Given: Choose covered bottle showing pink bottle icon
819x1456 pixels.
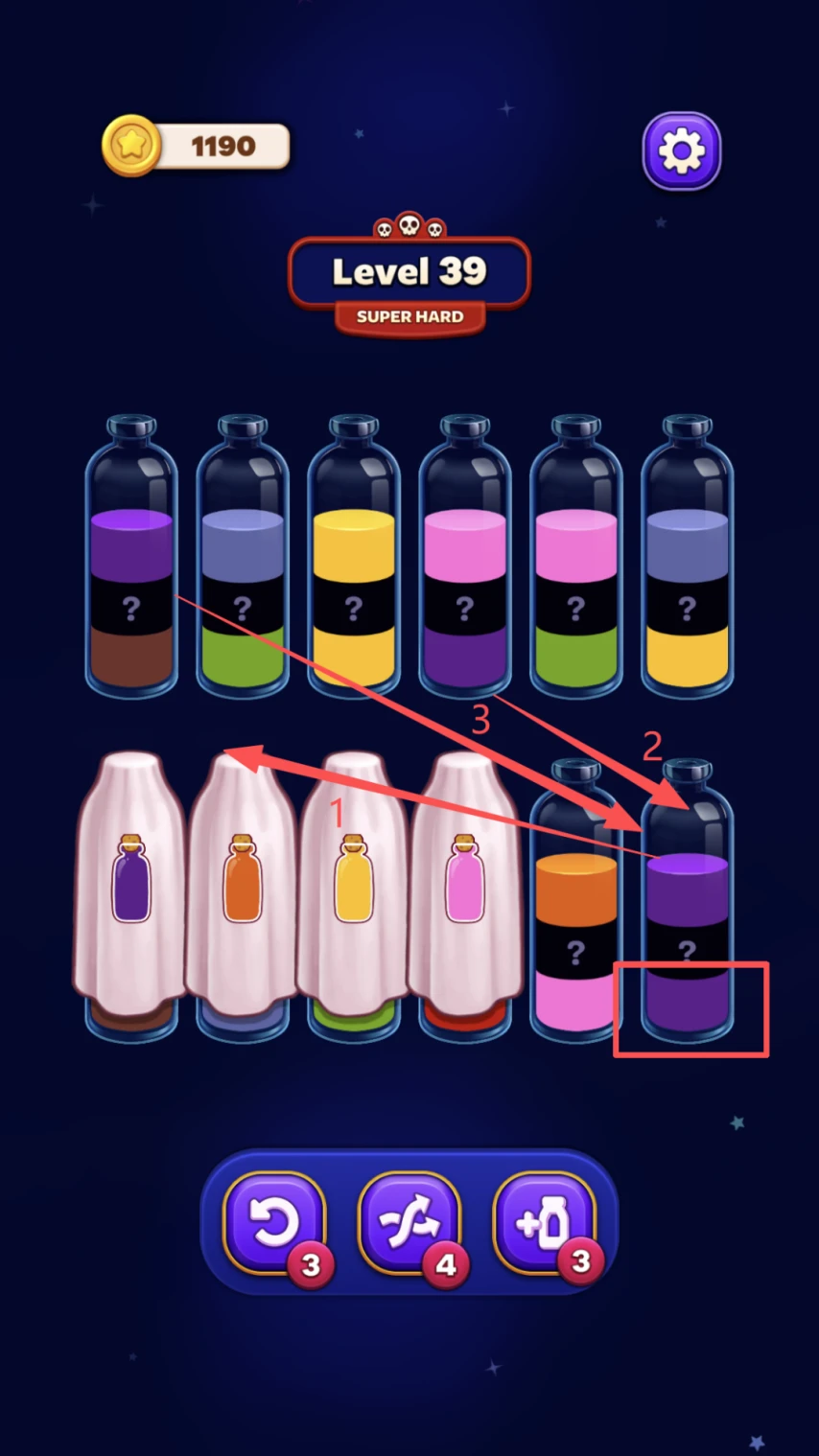Looking at the screenshot, I should tap(464, 891).
